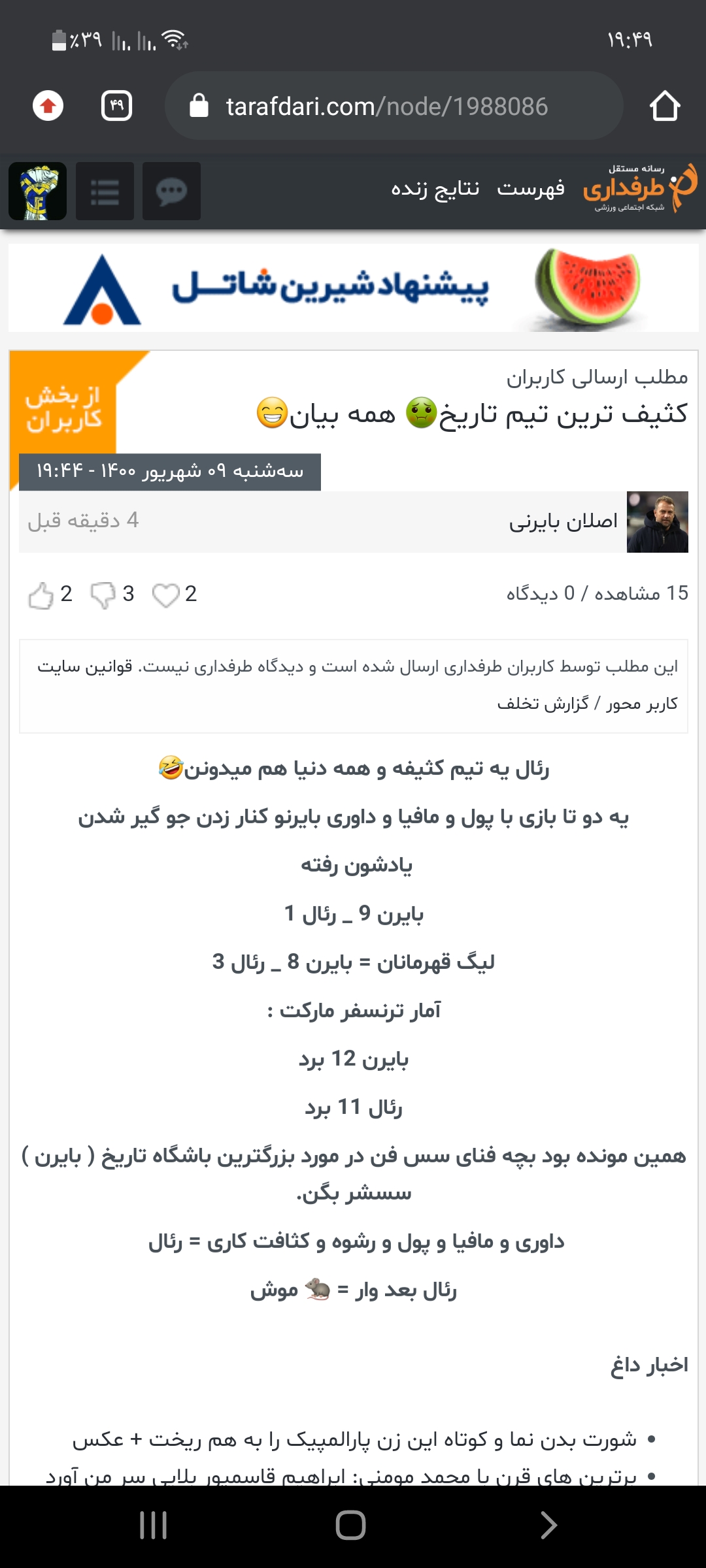The image size is (706, 1568).
Task: Open the browser tabs switcher
Action: coord(117,106)
